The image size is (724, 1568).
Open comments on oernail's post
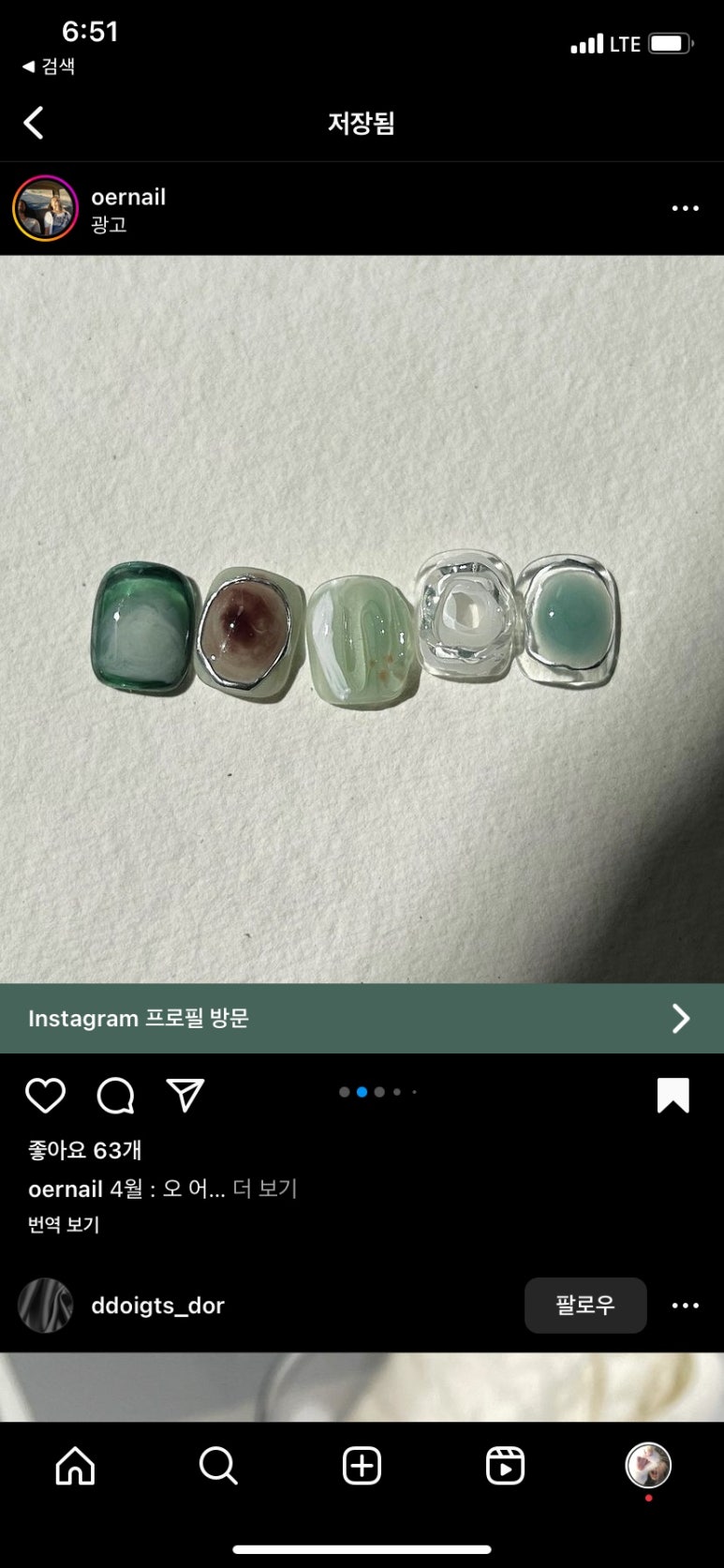click(115, 1095)
